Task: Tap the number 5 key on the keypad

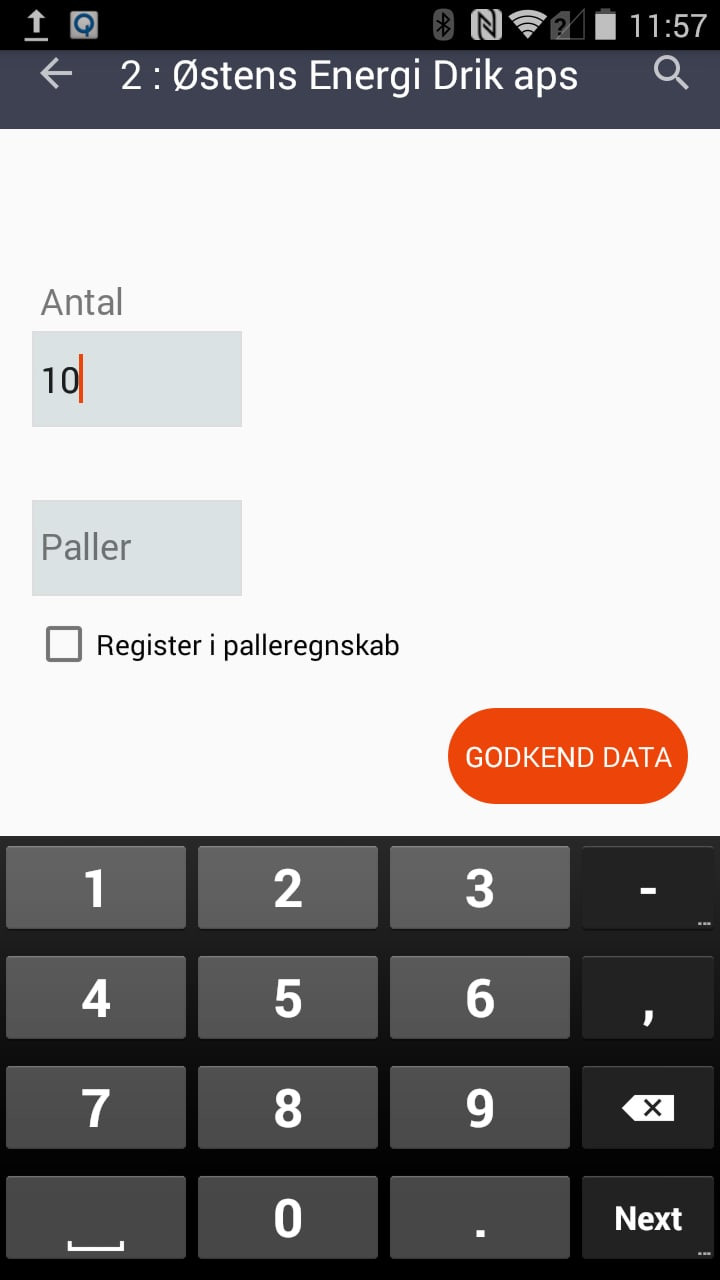Action: 287,997
